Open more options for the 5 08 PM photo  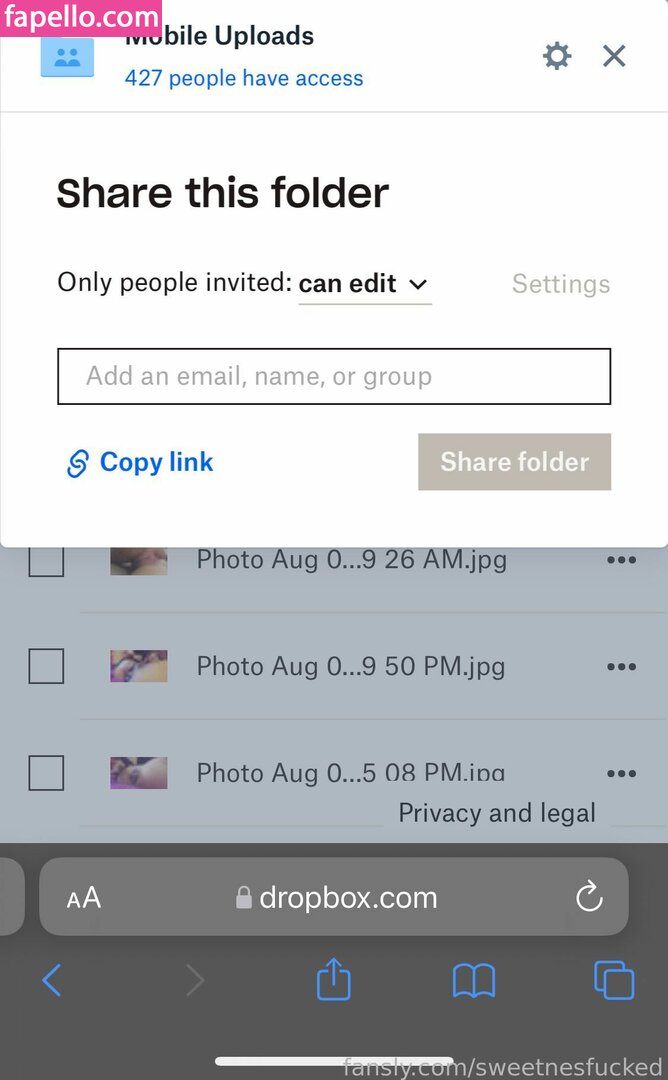coord(621,773)
